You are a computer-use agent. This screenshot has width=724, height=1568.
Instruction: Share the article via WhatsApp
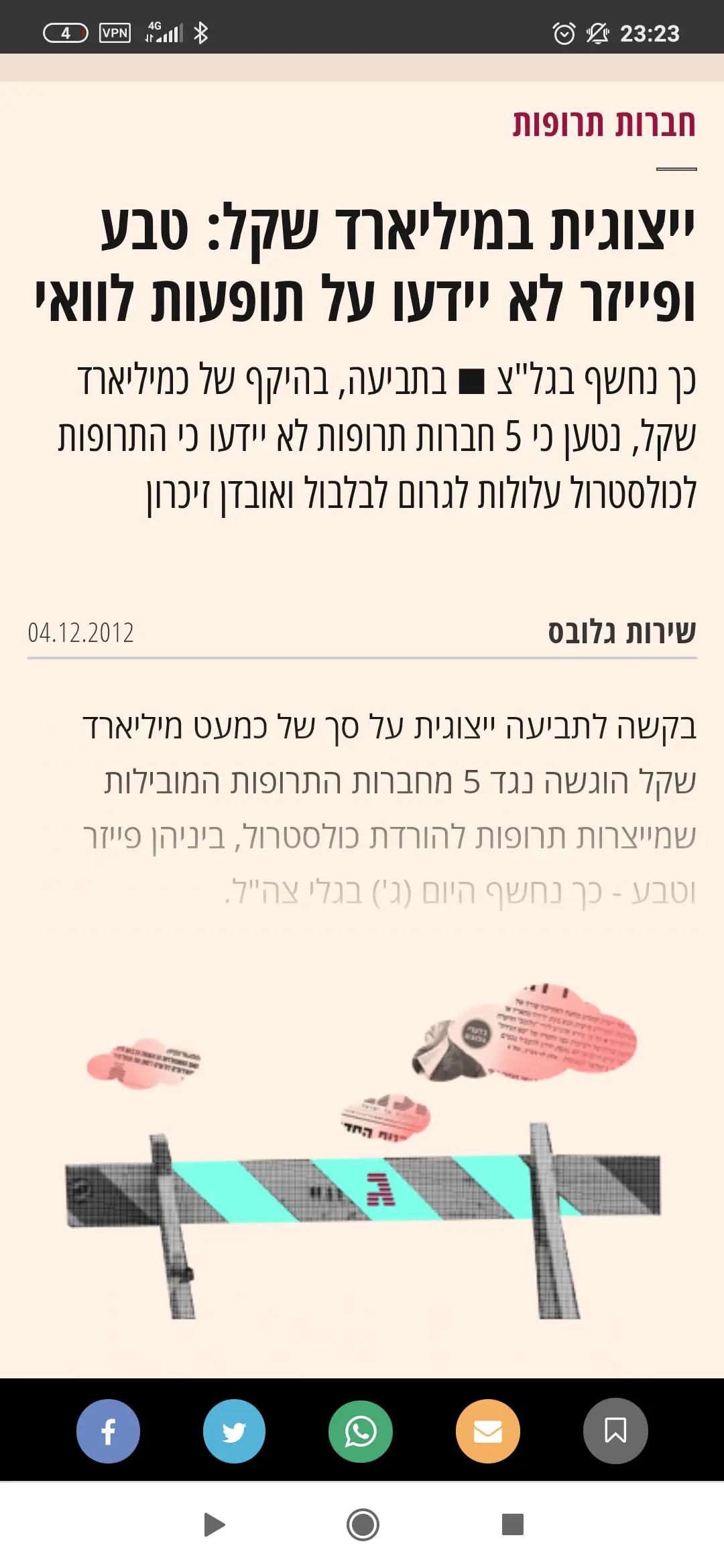pos(361,1431)
